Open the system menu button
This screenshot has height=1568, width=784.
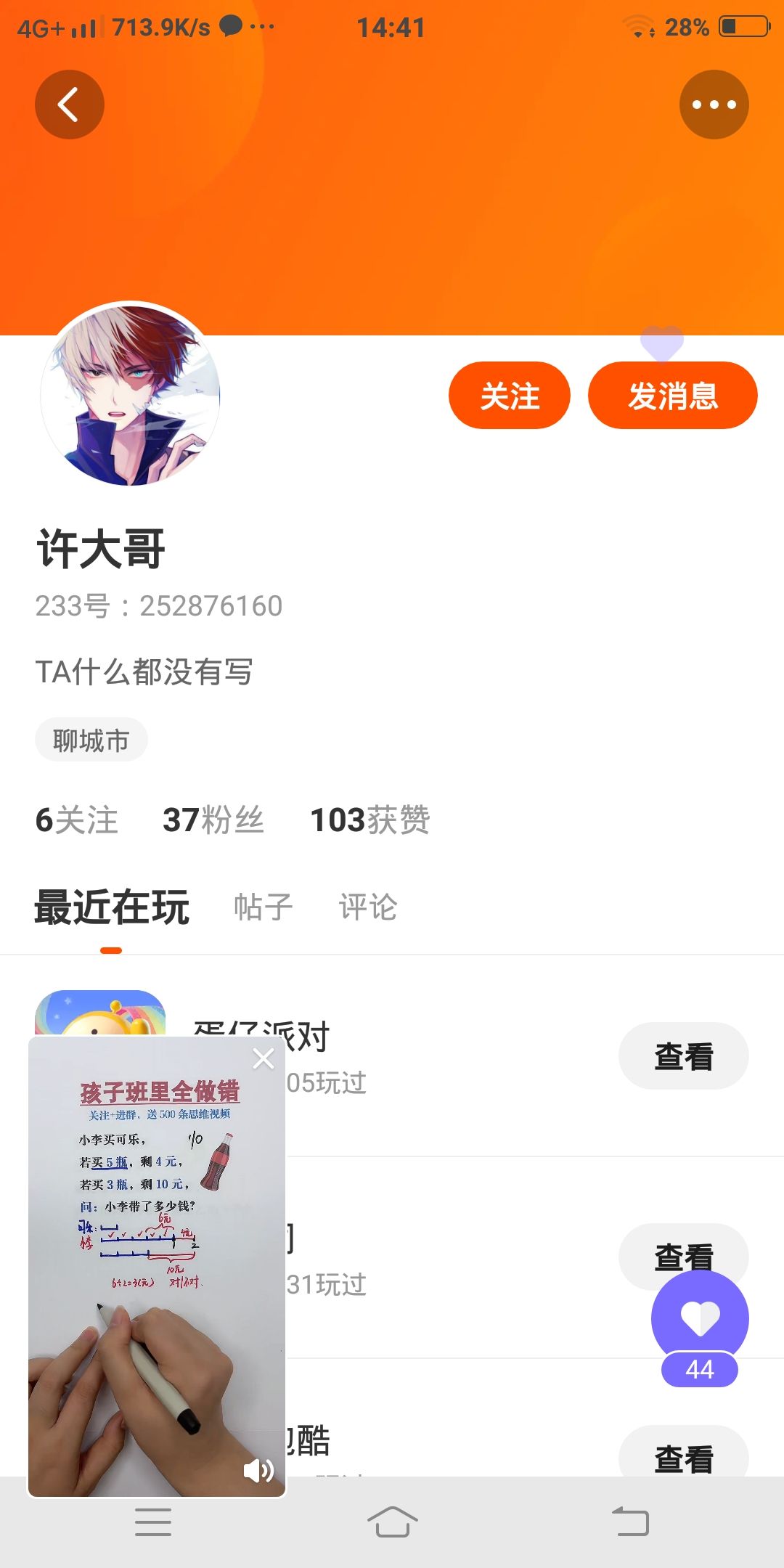tap(153, 1522)
